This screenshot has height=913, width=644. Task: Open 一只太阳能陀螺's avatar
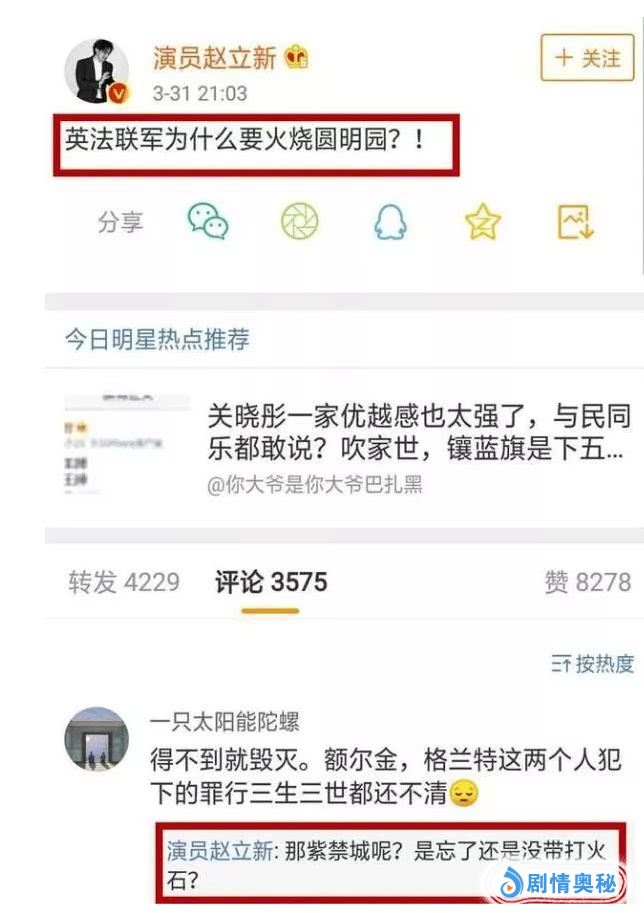[x=97, y=738]
